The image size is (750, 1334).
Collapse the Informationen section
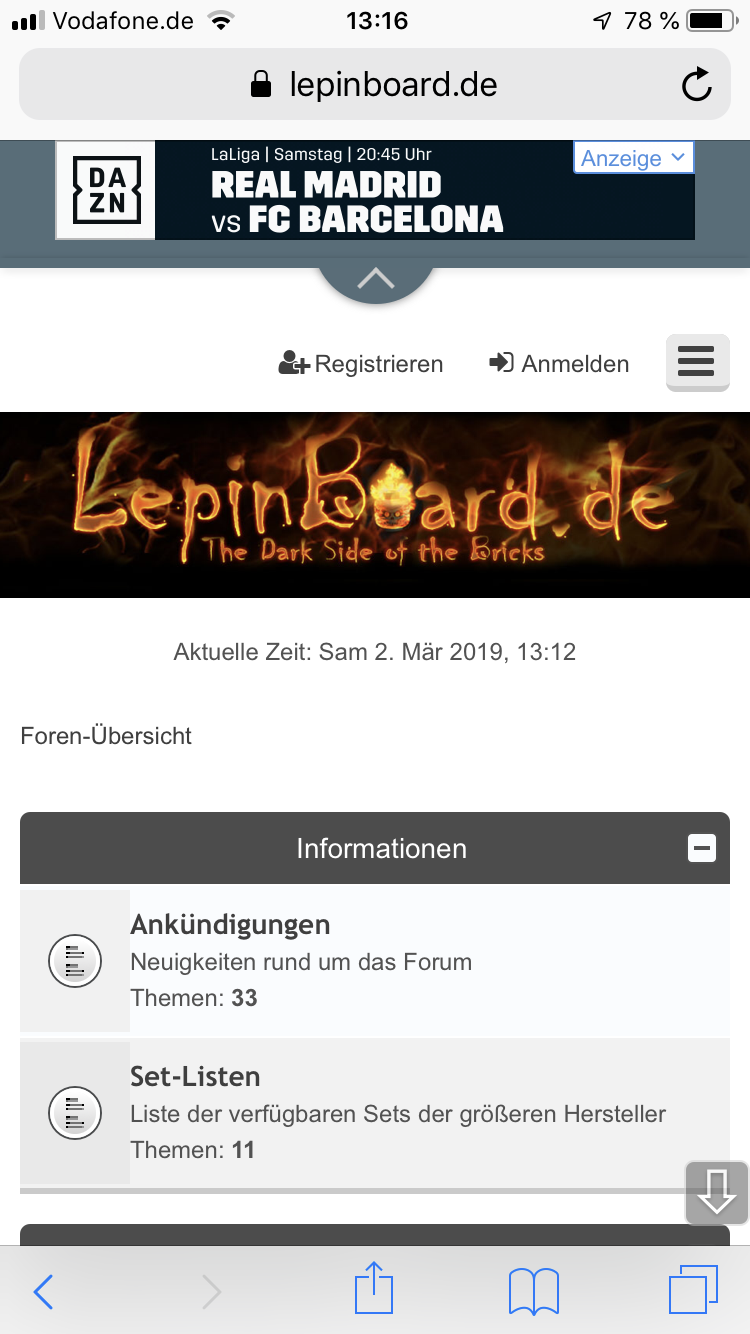[702, 848]
